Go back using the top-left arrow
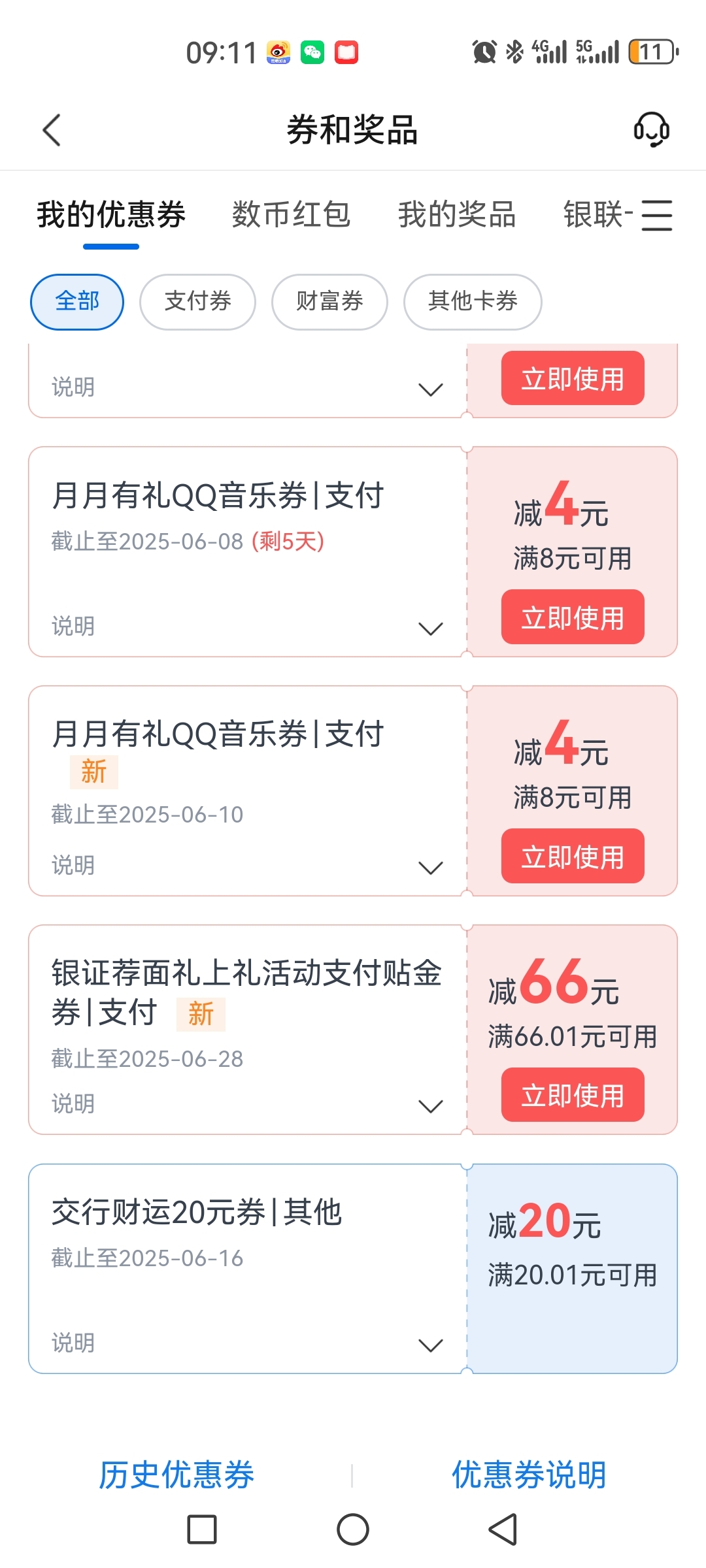The image size is (706, 1568). [52, 130]
